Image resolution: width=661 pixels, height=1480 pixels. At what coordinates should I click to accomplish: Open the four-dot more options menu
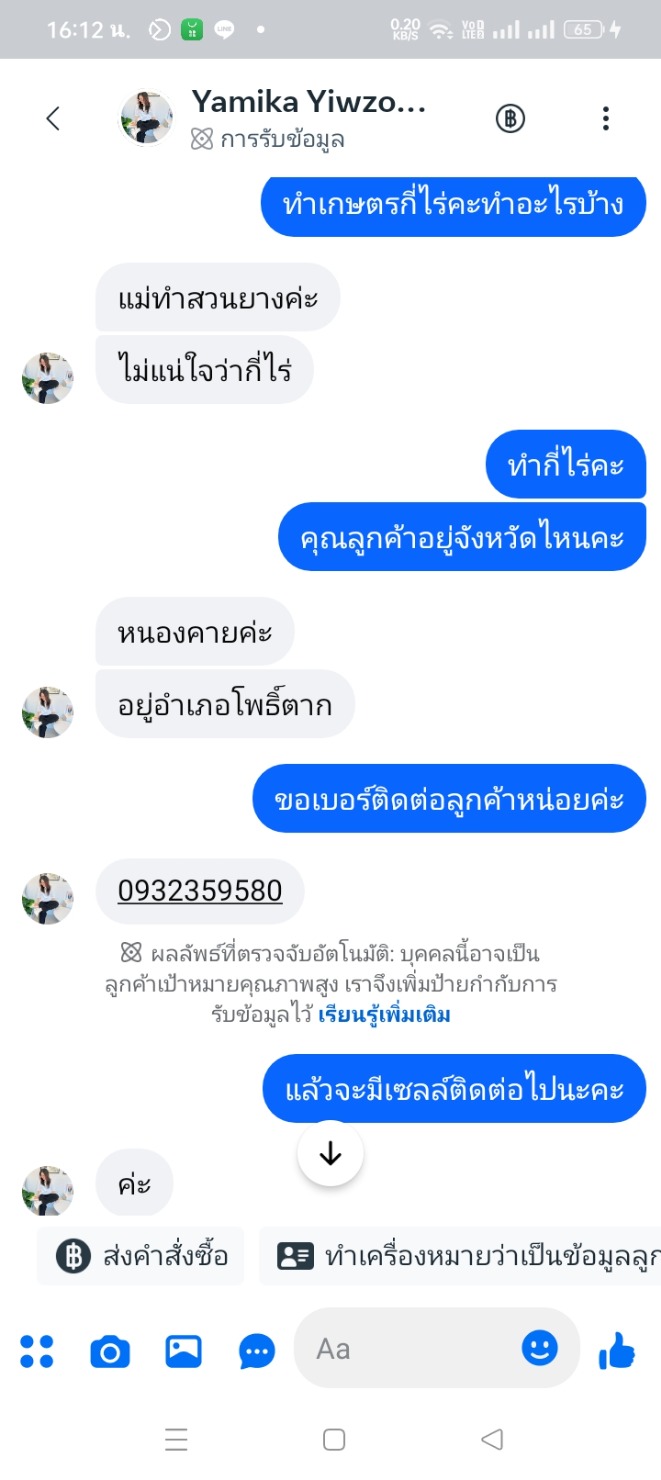37,1351
